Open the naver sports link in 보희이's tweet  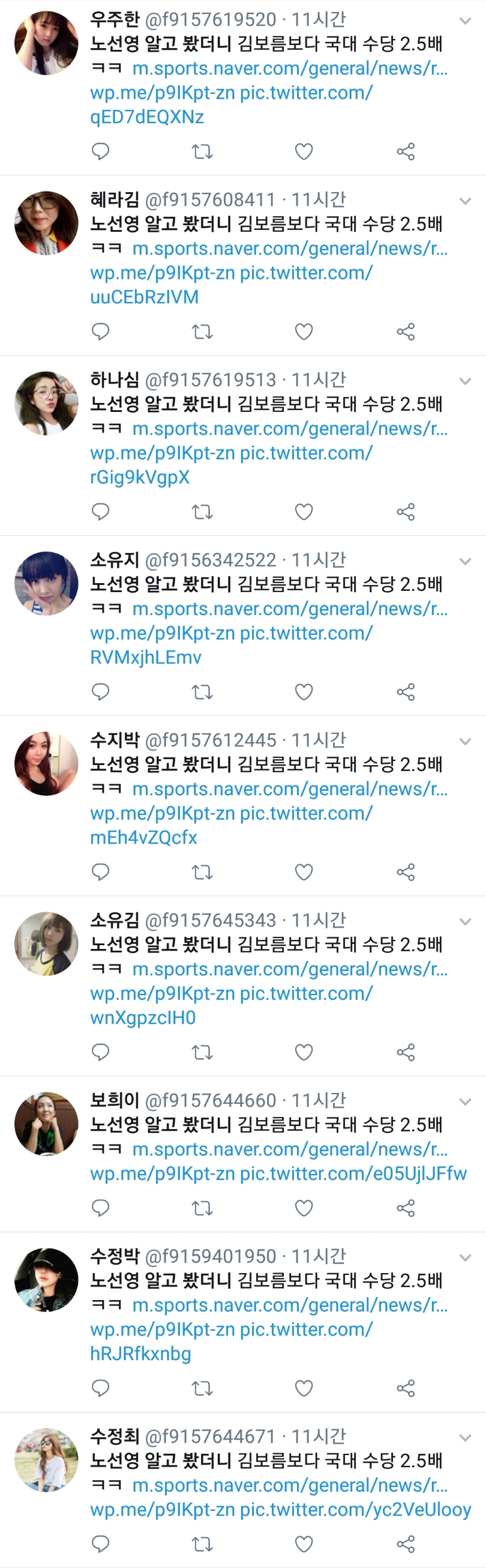click(x=290, y=1149)
